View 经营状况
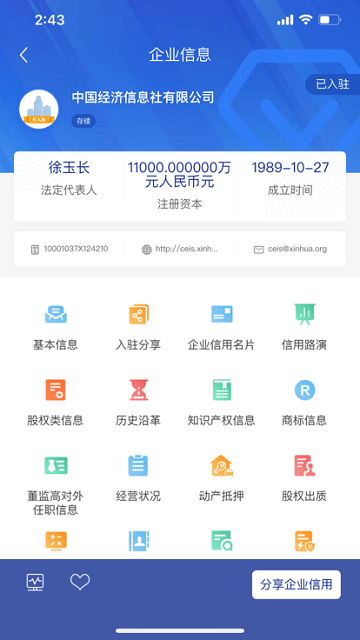Screen dimensions: 360x640 (138, 479)
